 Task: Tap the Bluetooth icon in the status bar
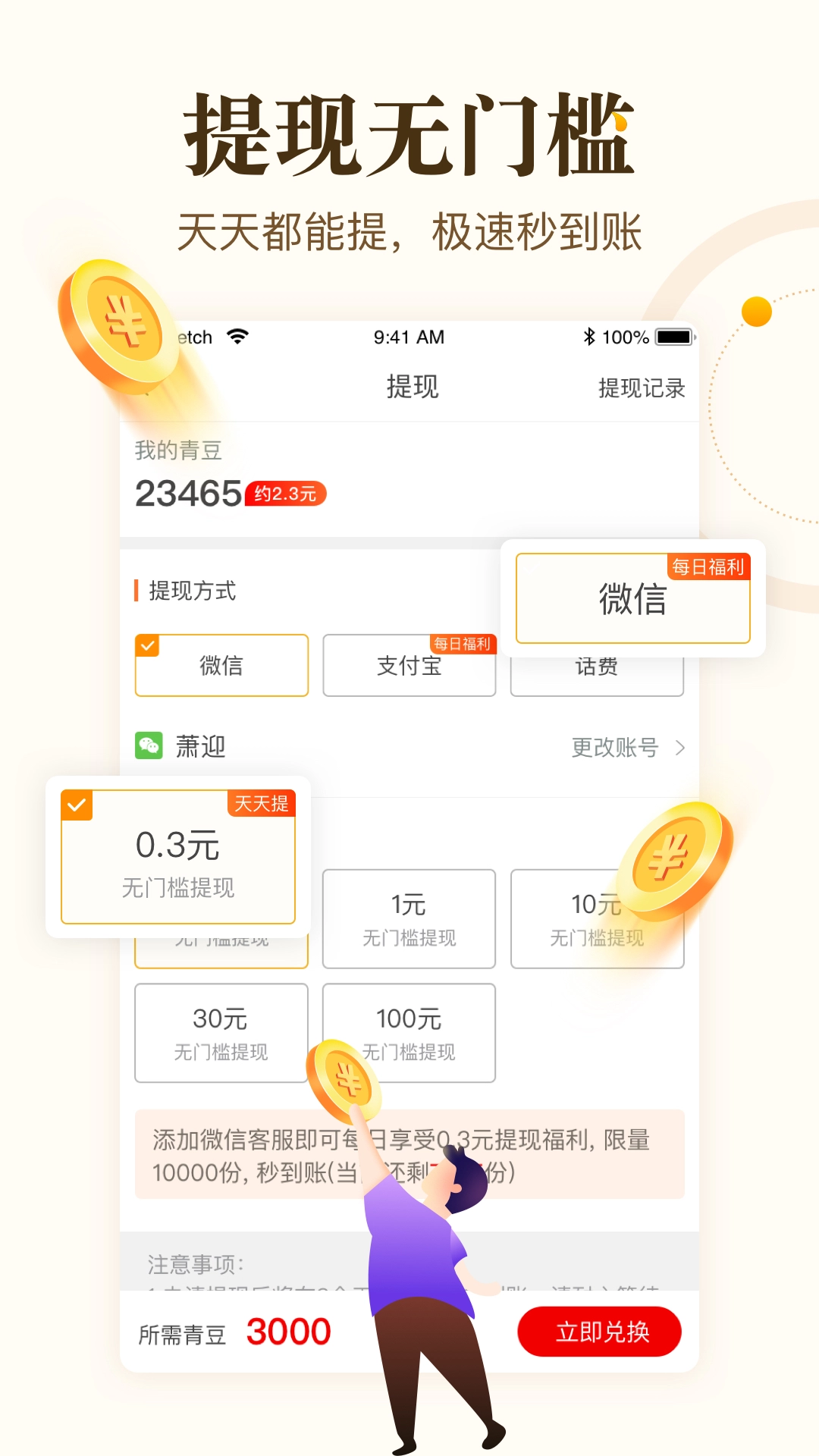click(x=588, y=336)
